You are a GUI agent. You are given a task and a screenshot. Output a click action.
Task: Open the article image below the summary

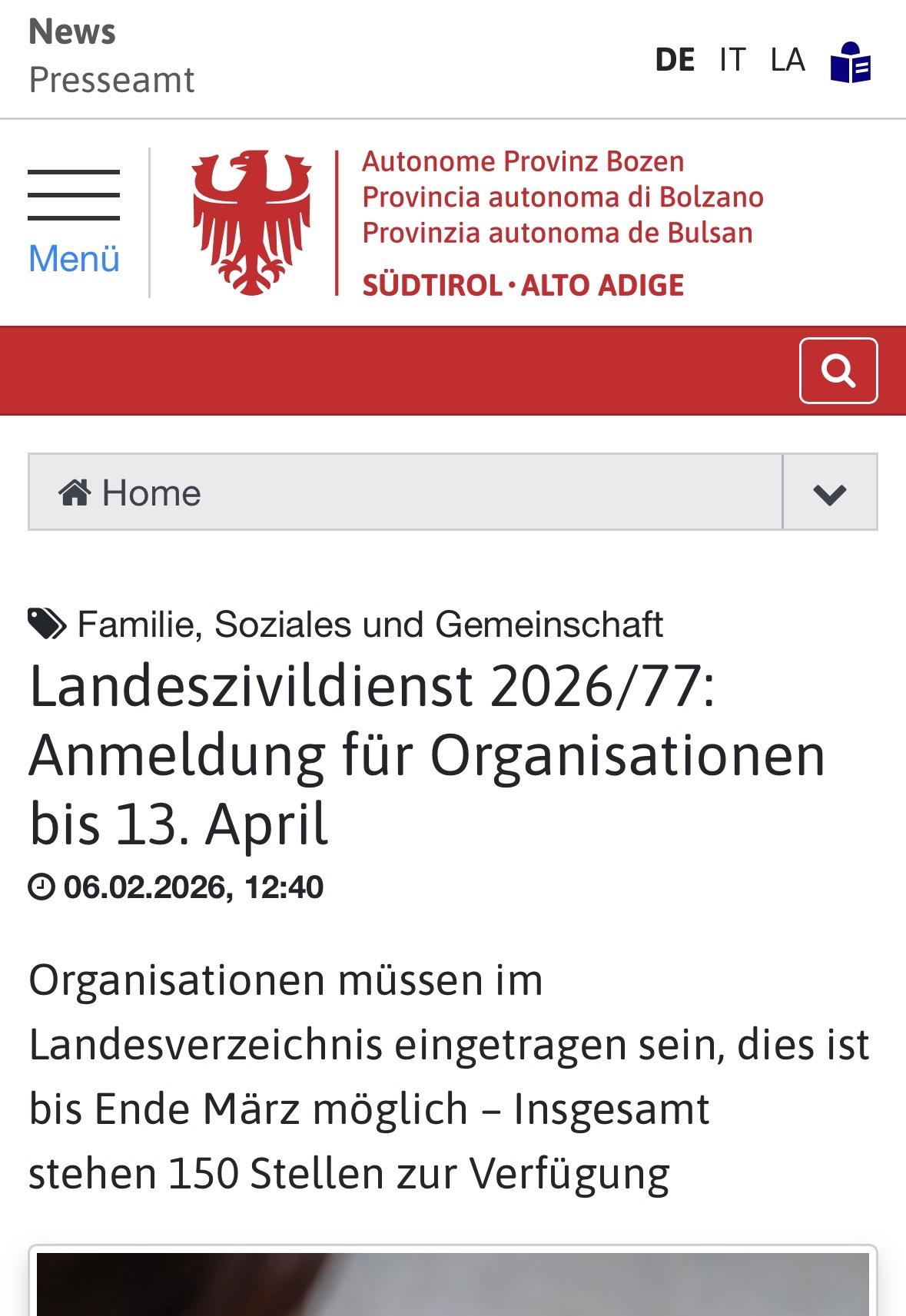453,1283
